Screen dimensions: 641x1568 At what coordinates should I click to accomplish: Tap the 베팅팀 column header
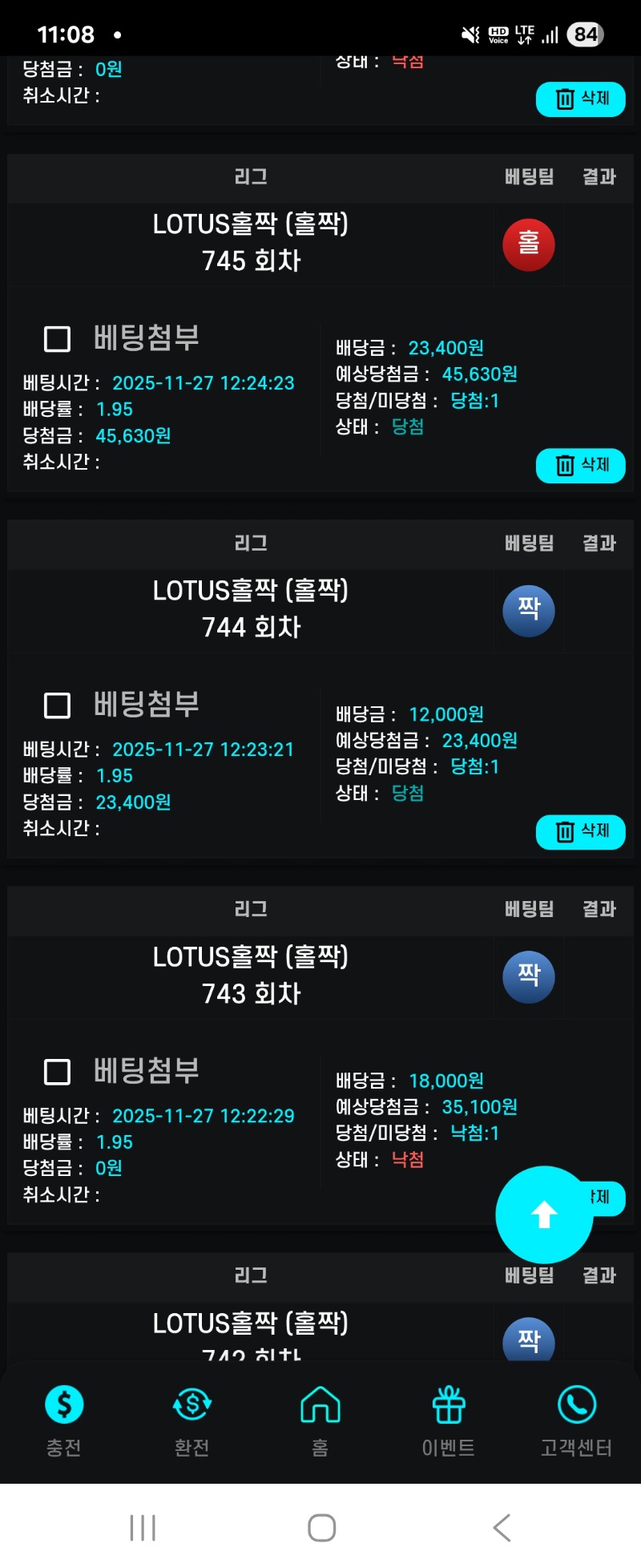point(528,177)
